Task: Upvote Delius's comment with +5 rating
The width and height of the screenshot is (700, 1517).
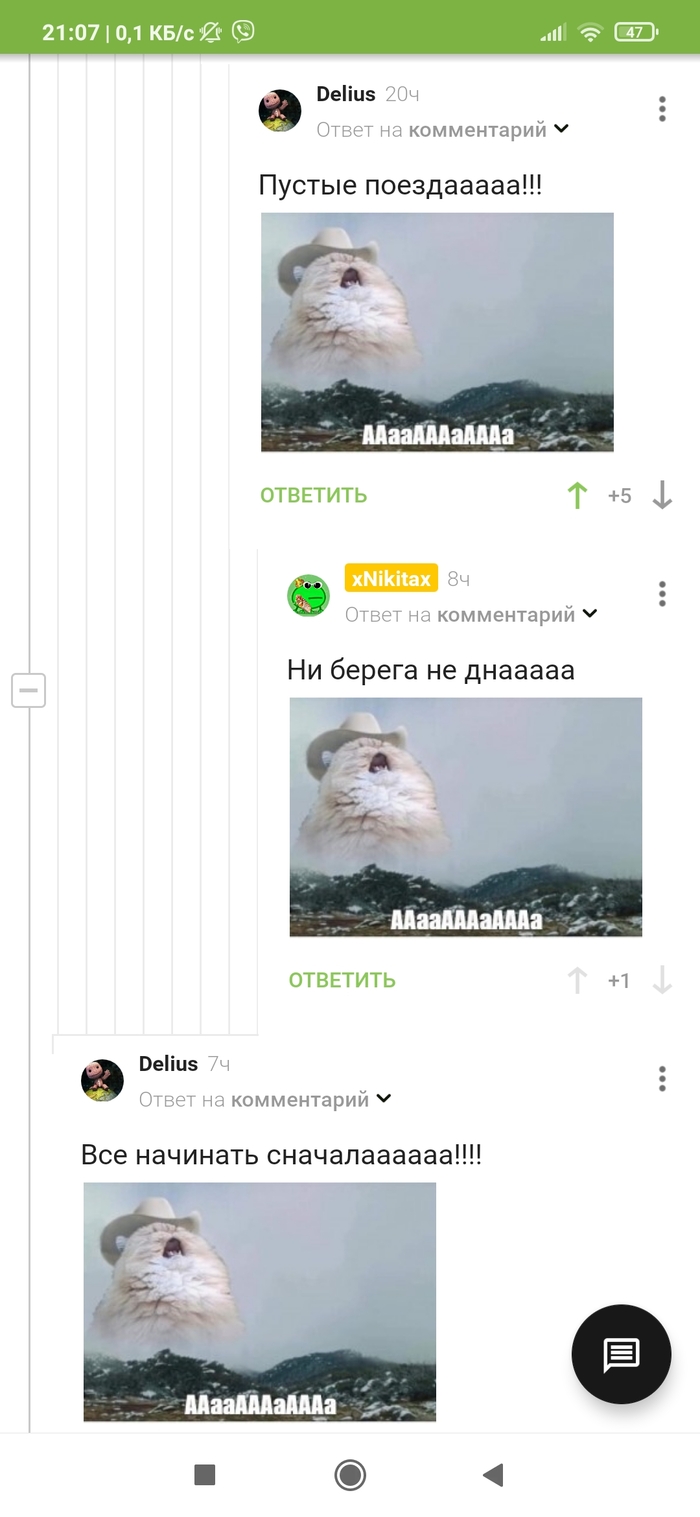Action: [577, 495]
